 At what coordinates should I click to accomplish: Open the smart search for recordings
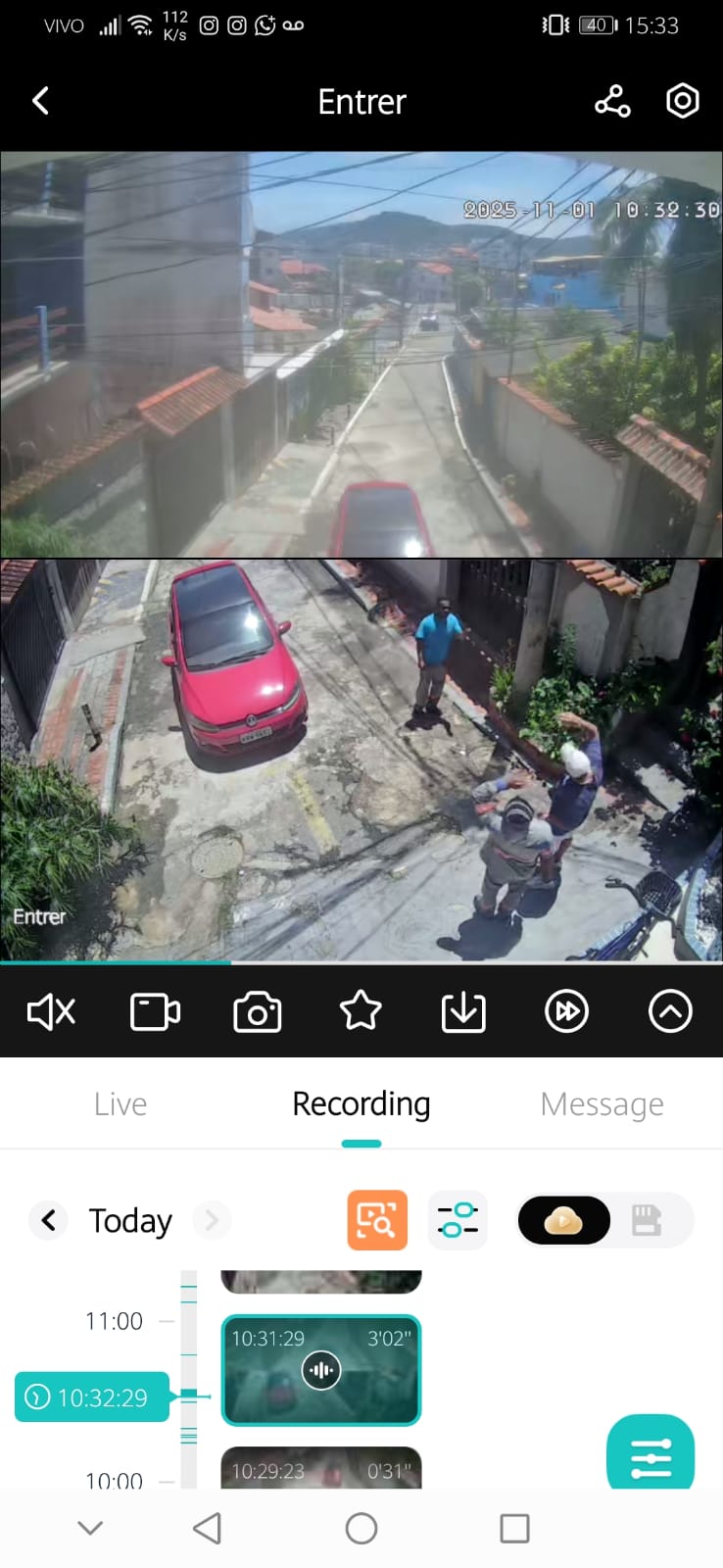click(377, 1220)
